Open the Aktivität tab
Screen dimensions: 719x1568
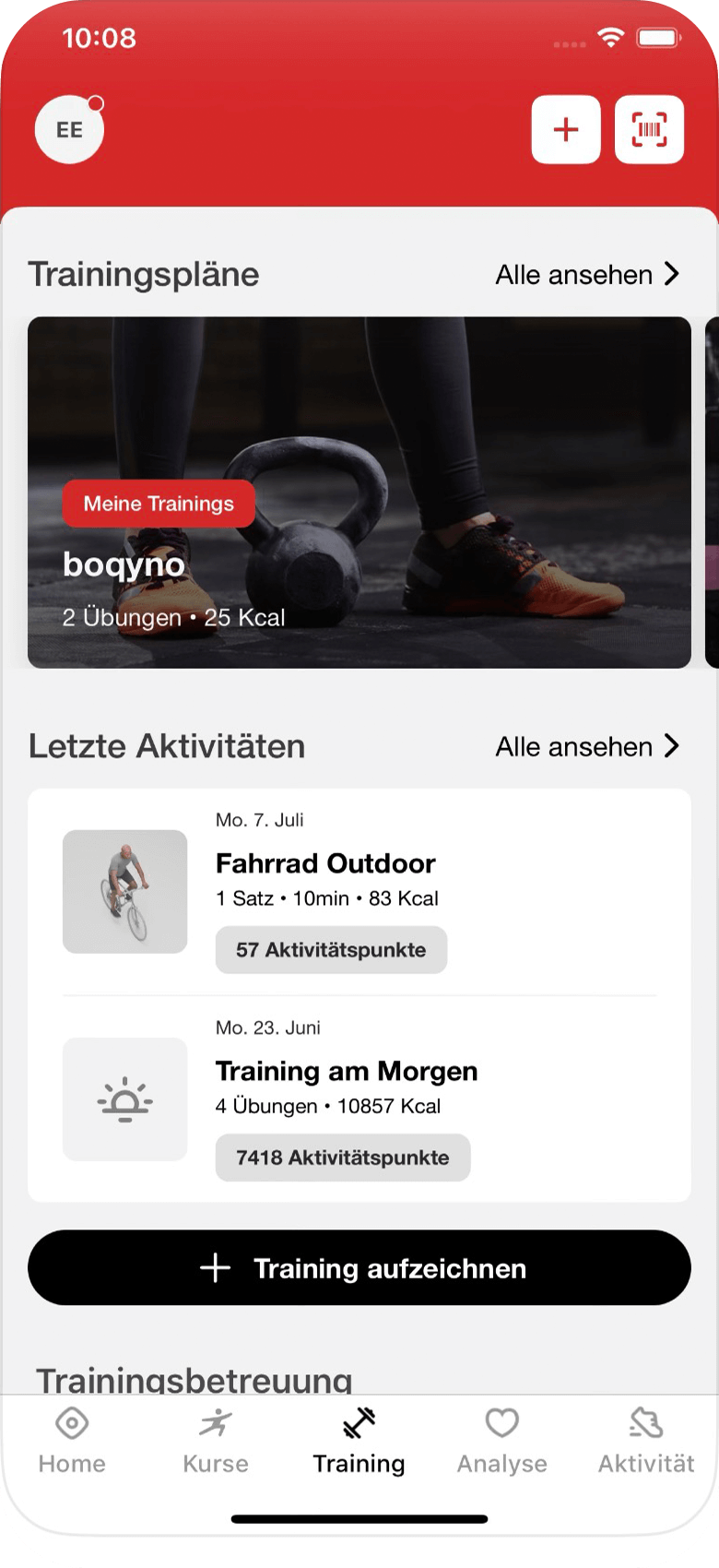(646, 1441)
